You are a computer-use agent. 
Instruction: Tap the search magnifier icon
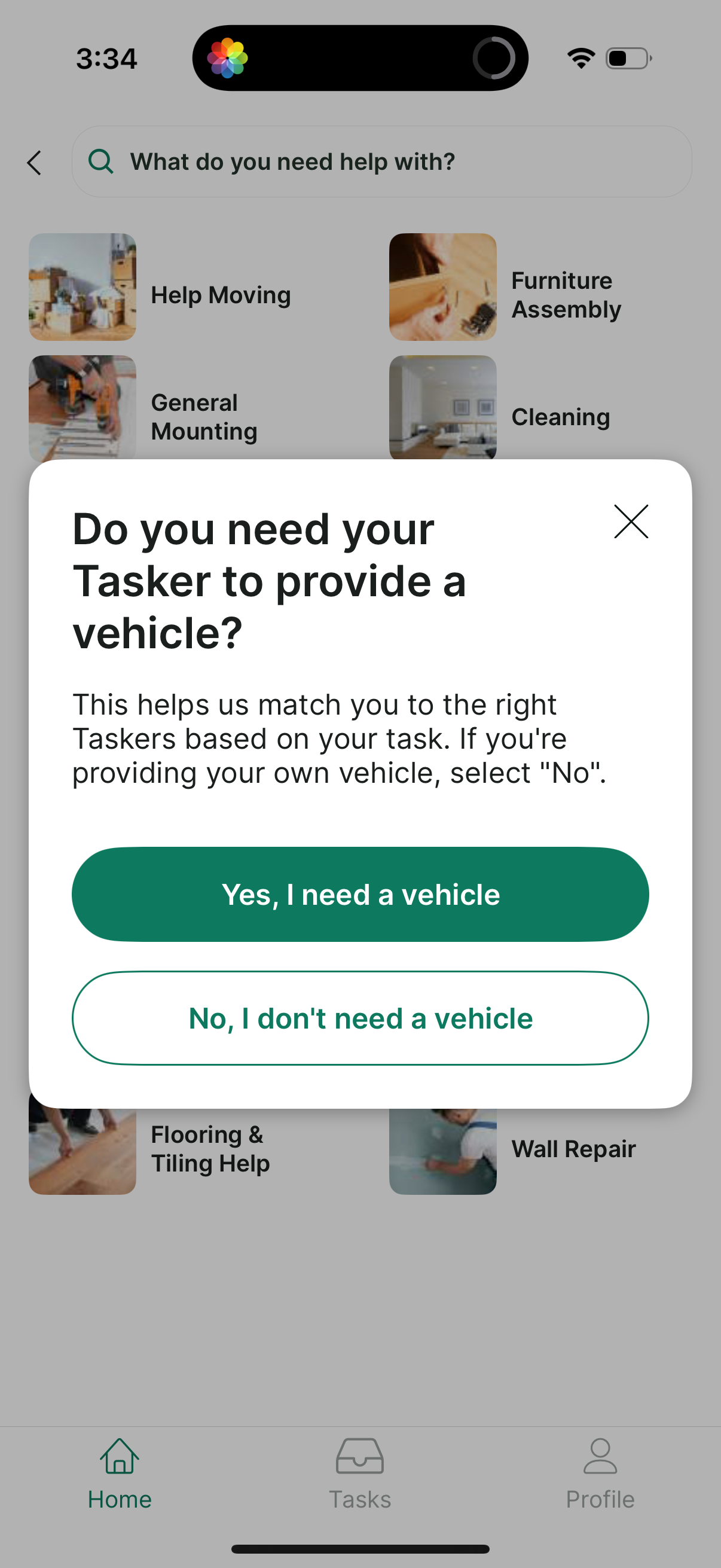tap(101, 161)
